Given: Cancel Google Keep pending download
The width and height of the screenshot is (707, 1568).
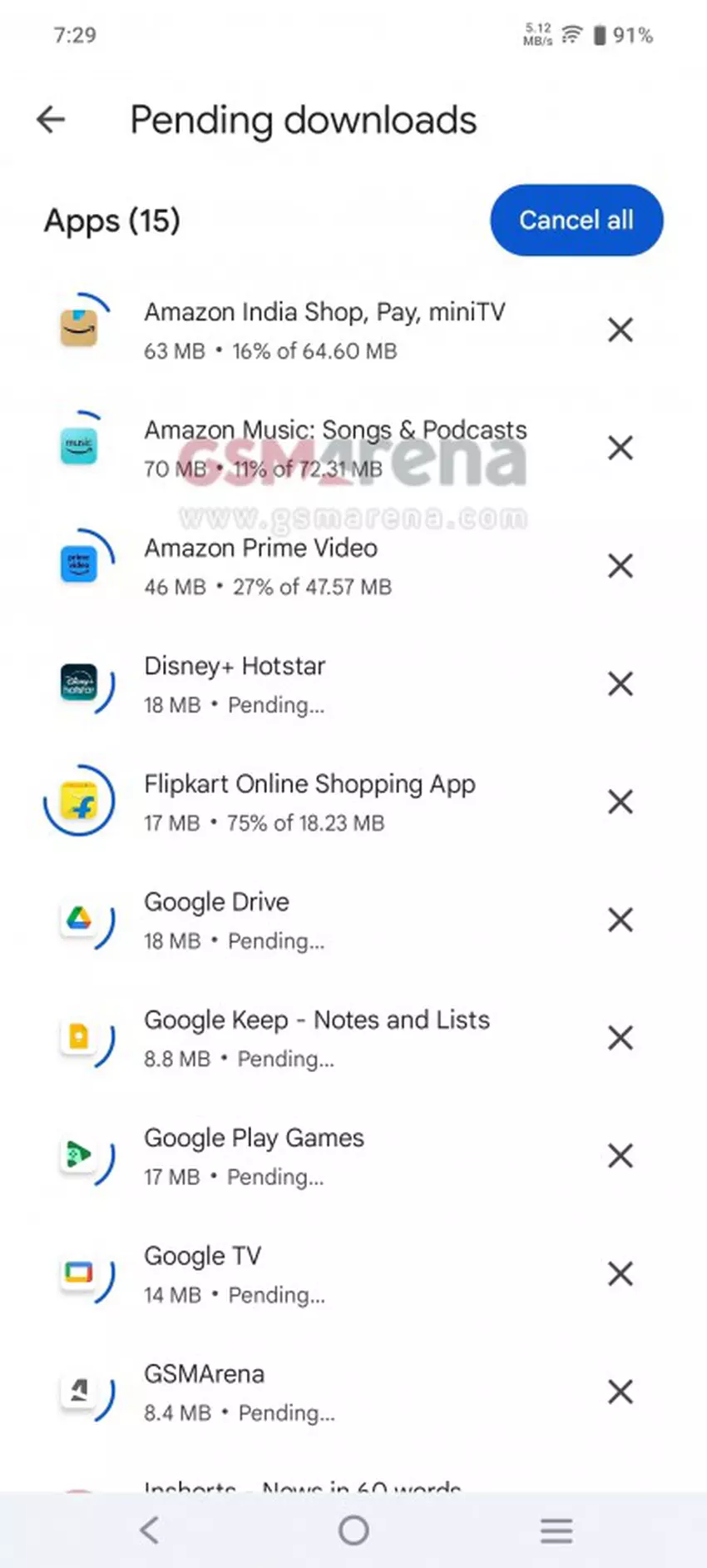Looking at the screenshot, I should (x=620, y=1038).
